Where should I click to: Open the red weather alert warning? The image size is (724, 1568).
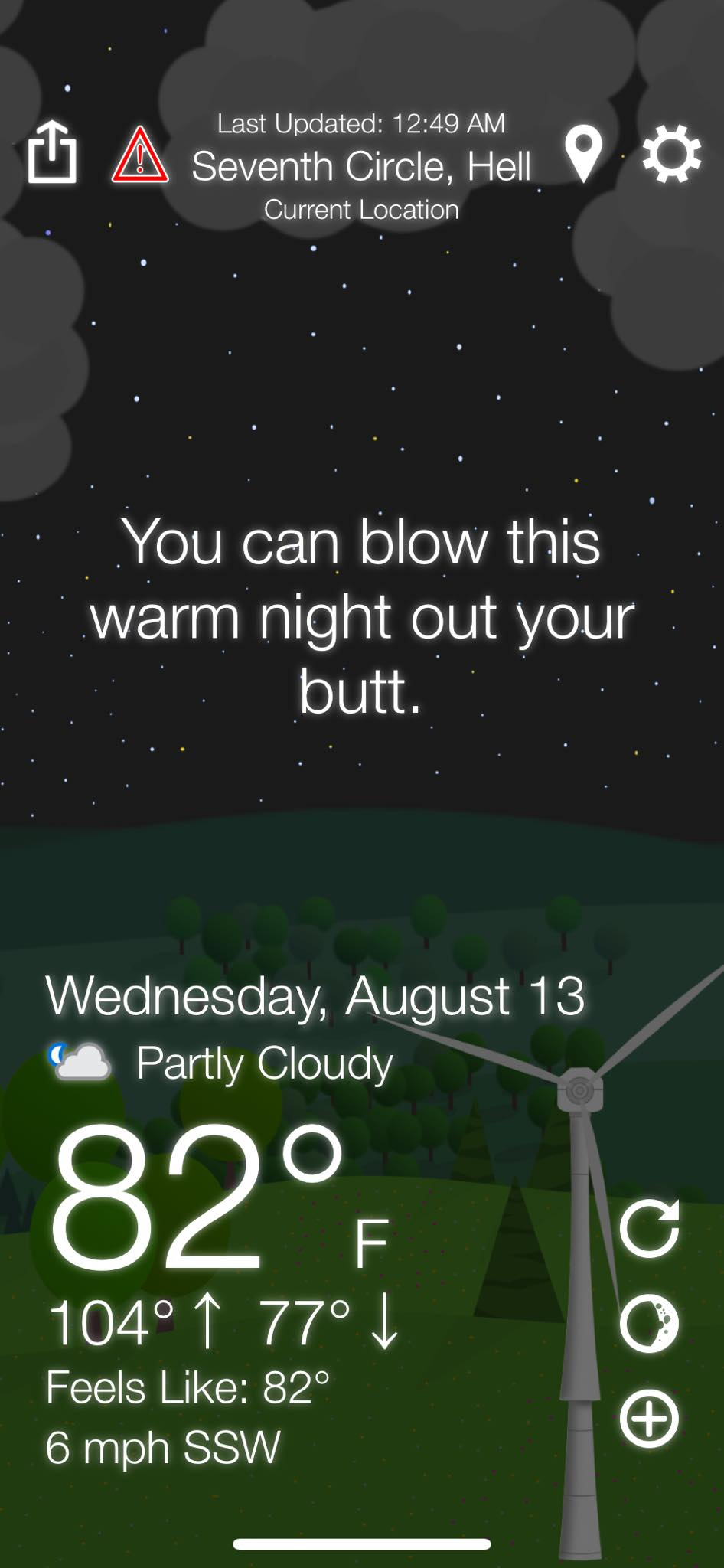coord(140,155)
